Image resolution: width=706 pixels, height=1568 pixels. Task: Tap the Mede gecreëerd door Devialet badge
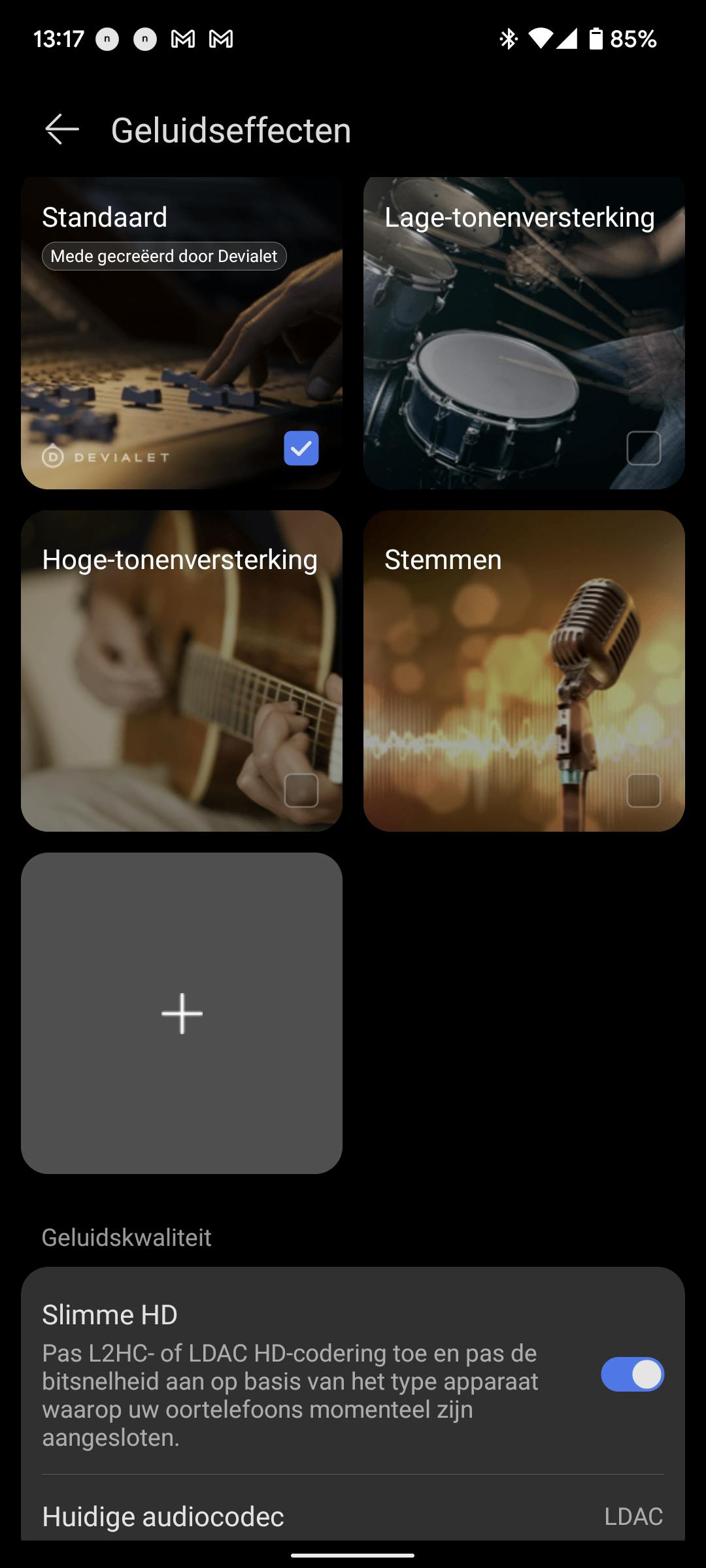pyautogui.click(x=164, y=256)
